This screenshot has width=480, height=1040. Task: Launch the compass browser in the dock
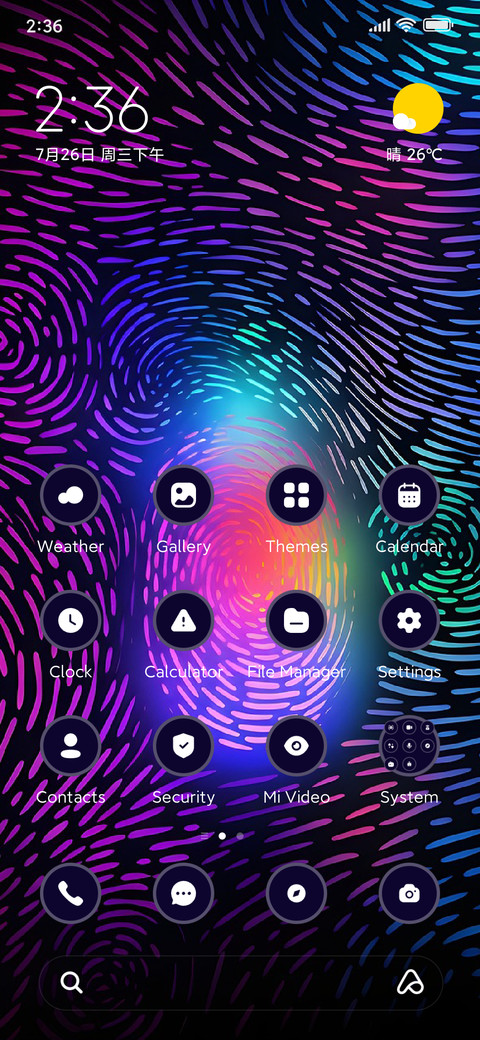pyautogui.click(x=296, y=893)
